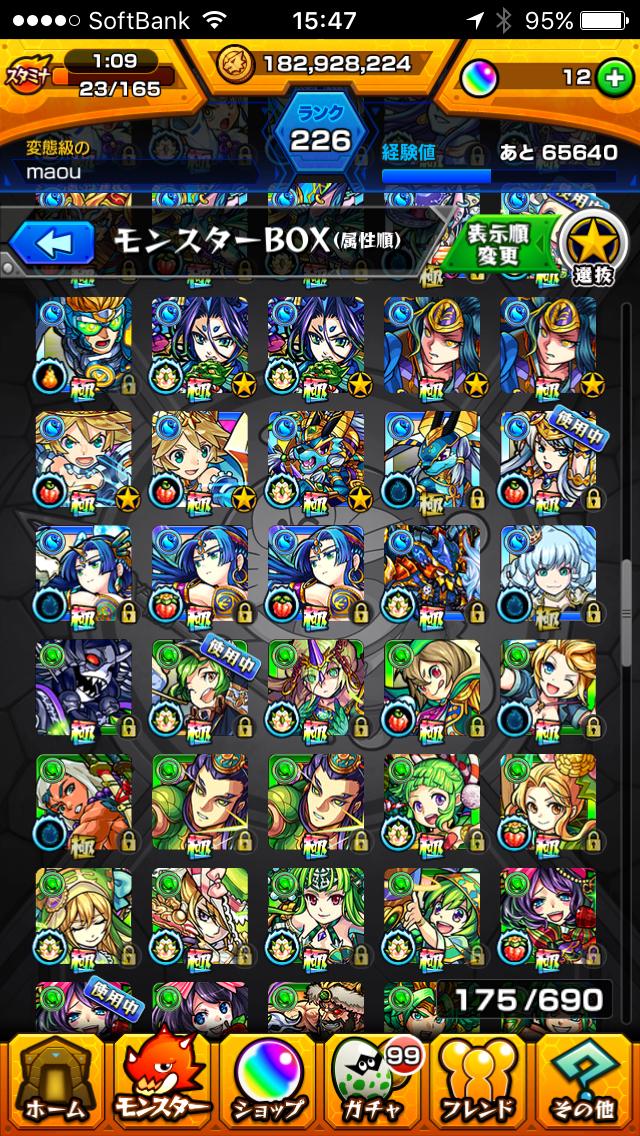Open the star 選抜 selection button
Screen dimensions: 640x1136
click(x=594, y=246)
